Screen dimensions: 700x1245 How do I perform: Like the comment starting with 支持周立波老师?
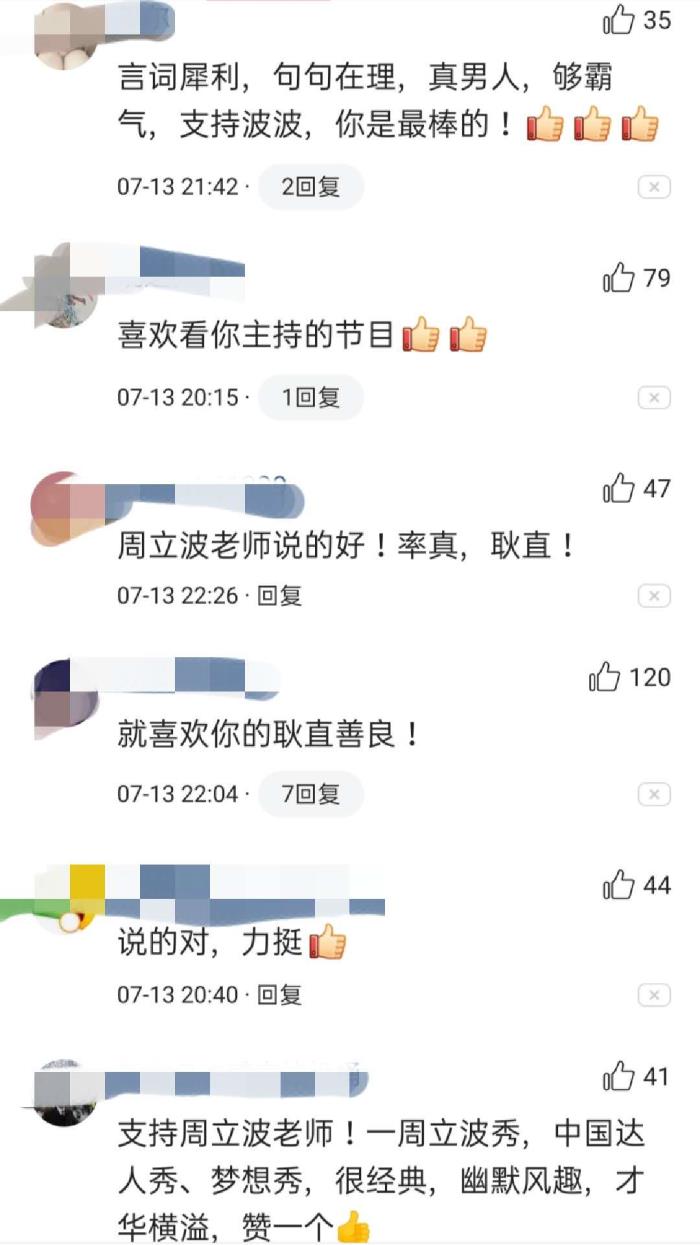pos(620,1077)
